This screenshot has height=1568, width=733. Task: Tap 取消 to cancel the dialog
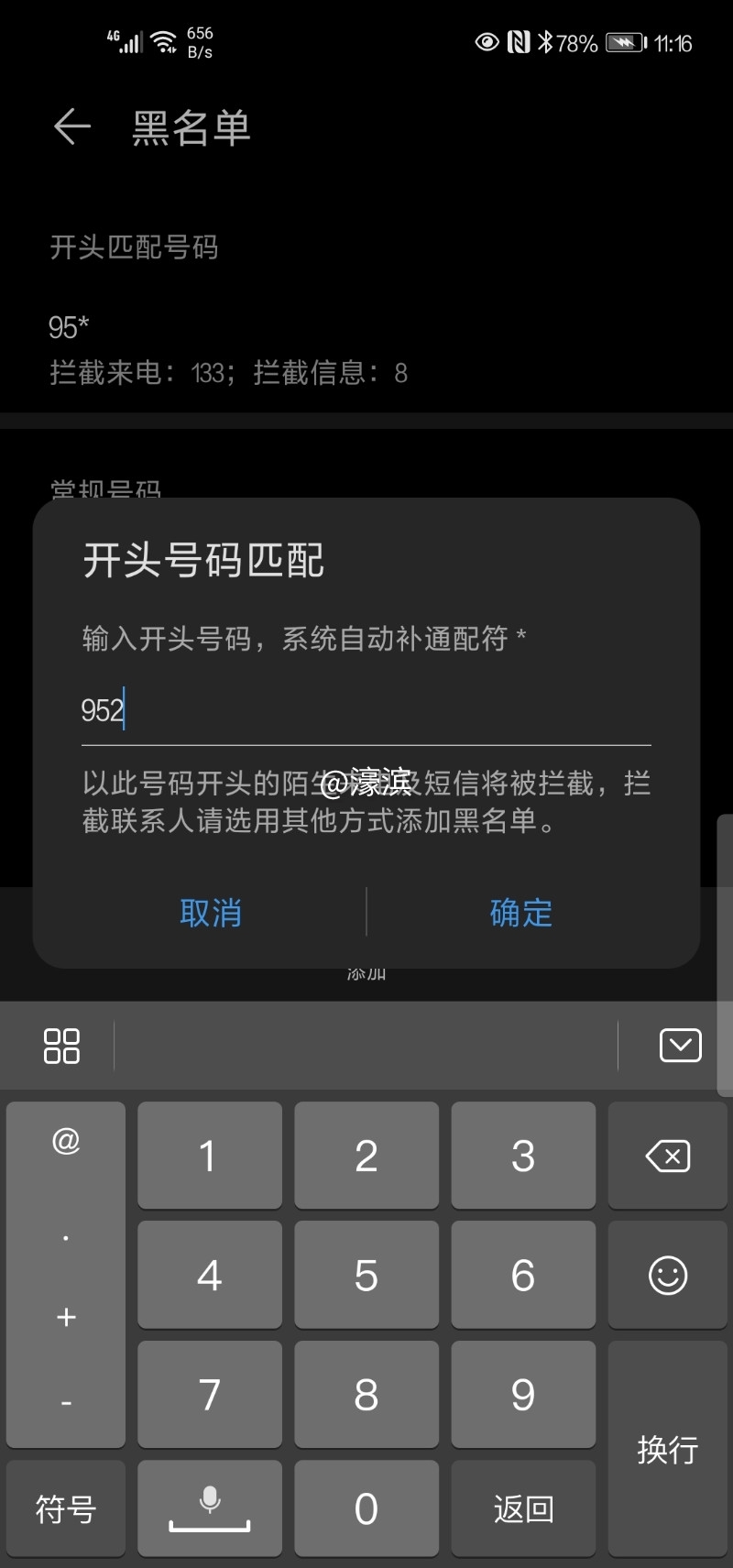211,913
